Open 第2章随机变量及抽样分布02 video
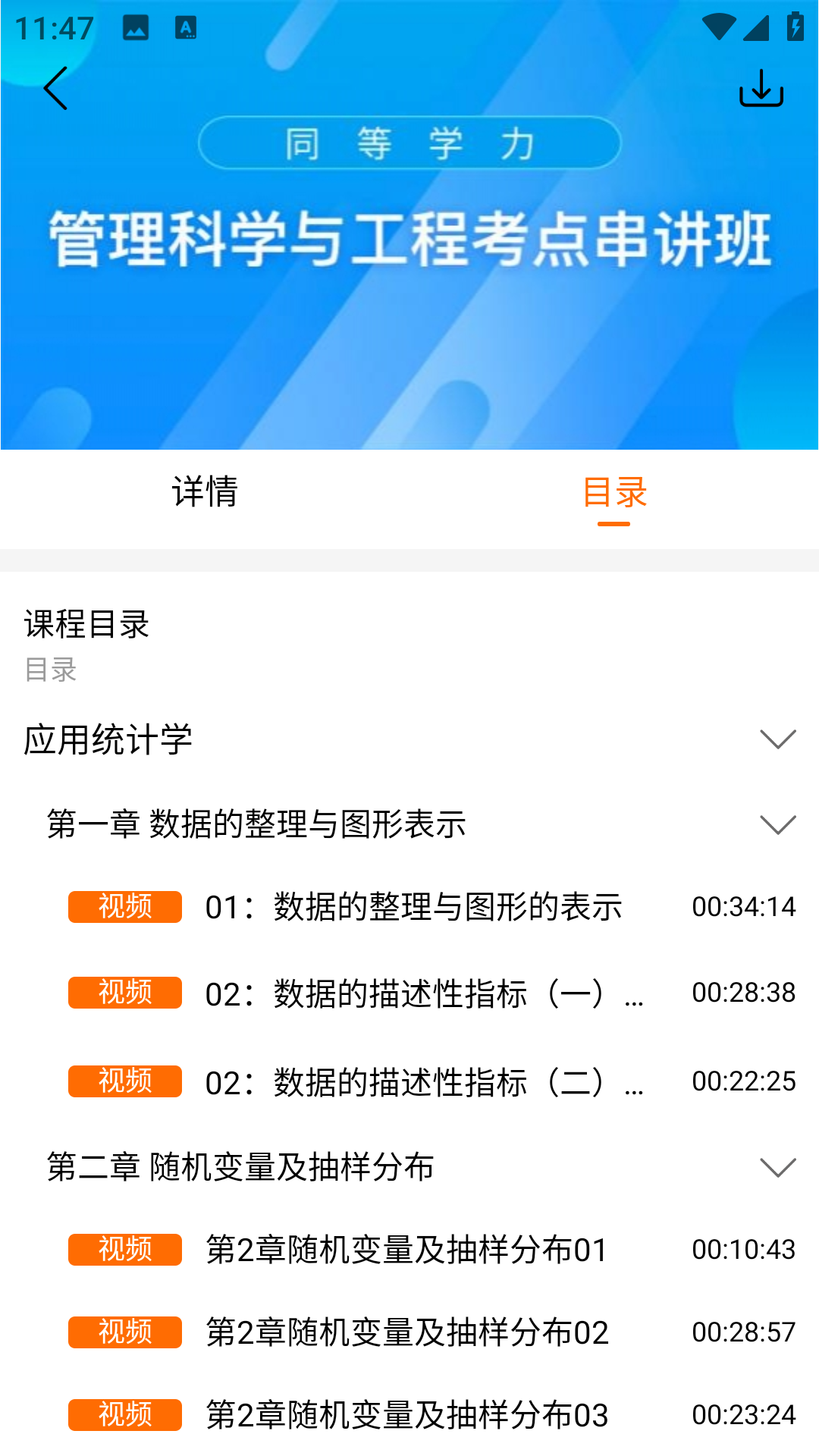The height and width of the screenshot is (1456, 819). 406,1332
